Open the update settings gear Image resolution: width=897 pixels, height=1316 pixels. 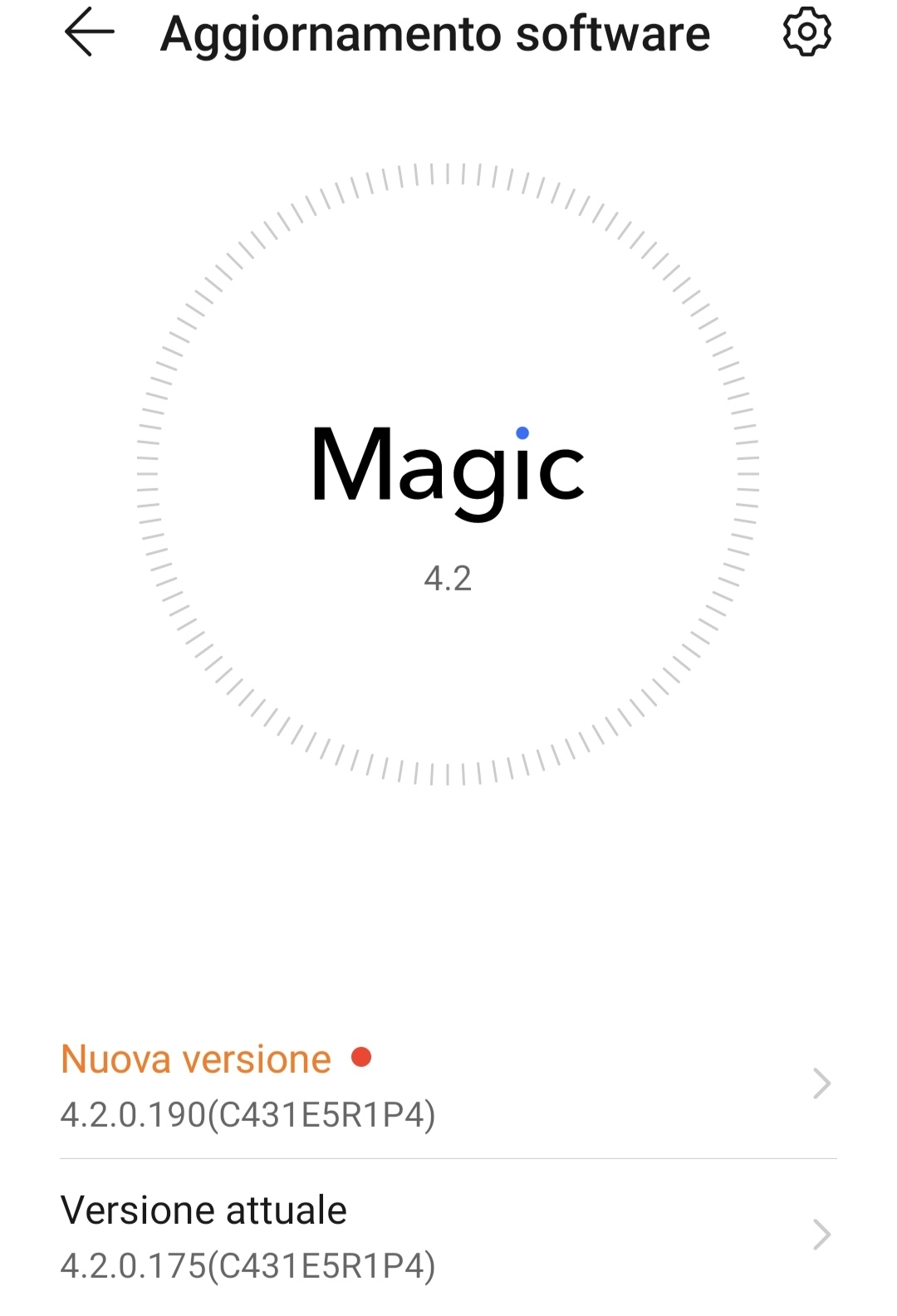point(806,33)
